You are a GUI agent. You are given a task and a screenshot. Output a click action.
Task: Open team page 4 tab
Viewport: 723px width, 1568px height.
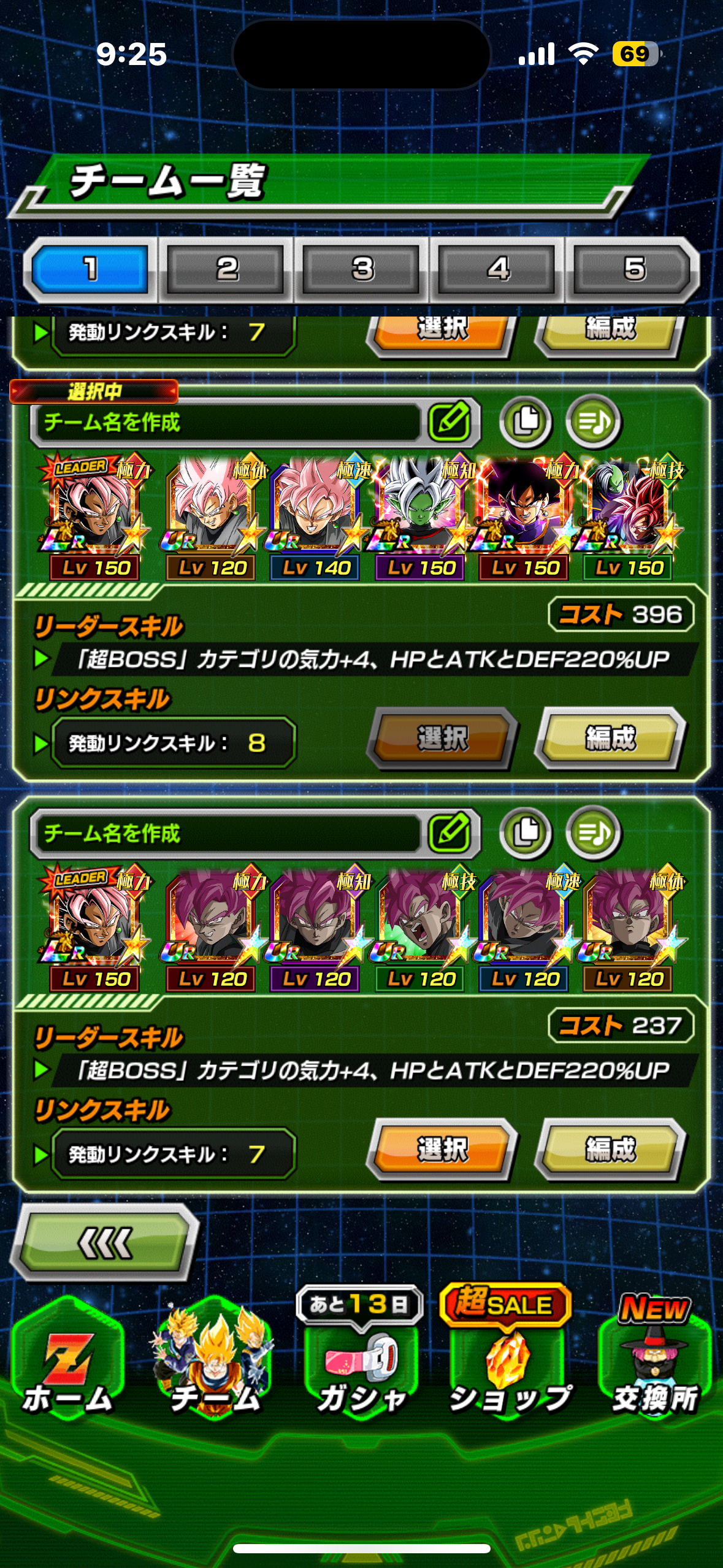click(x=498, y=269)
